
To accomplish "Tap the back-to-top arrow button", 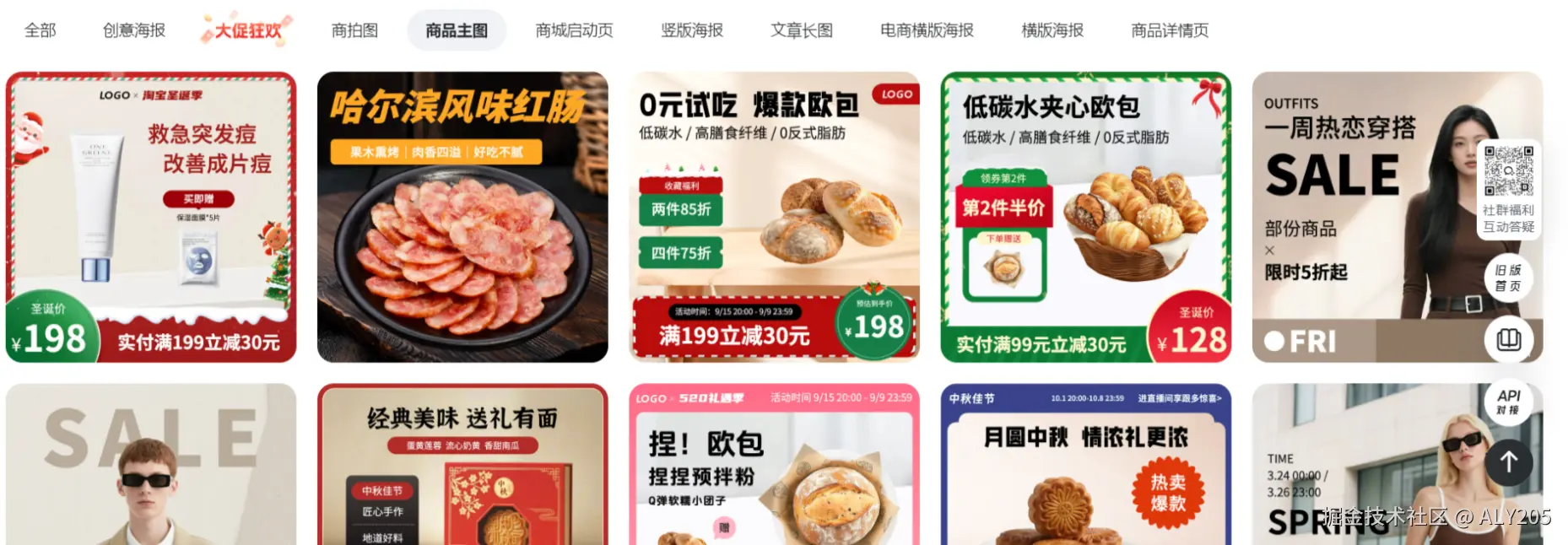I will coord(1508,461).
